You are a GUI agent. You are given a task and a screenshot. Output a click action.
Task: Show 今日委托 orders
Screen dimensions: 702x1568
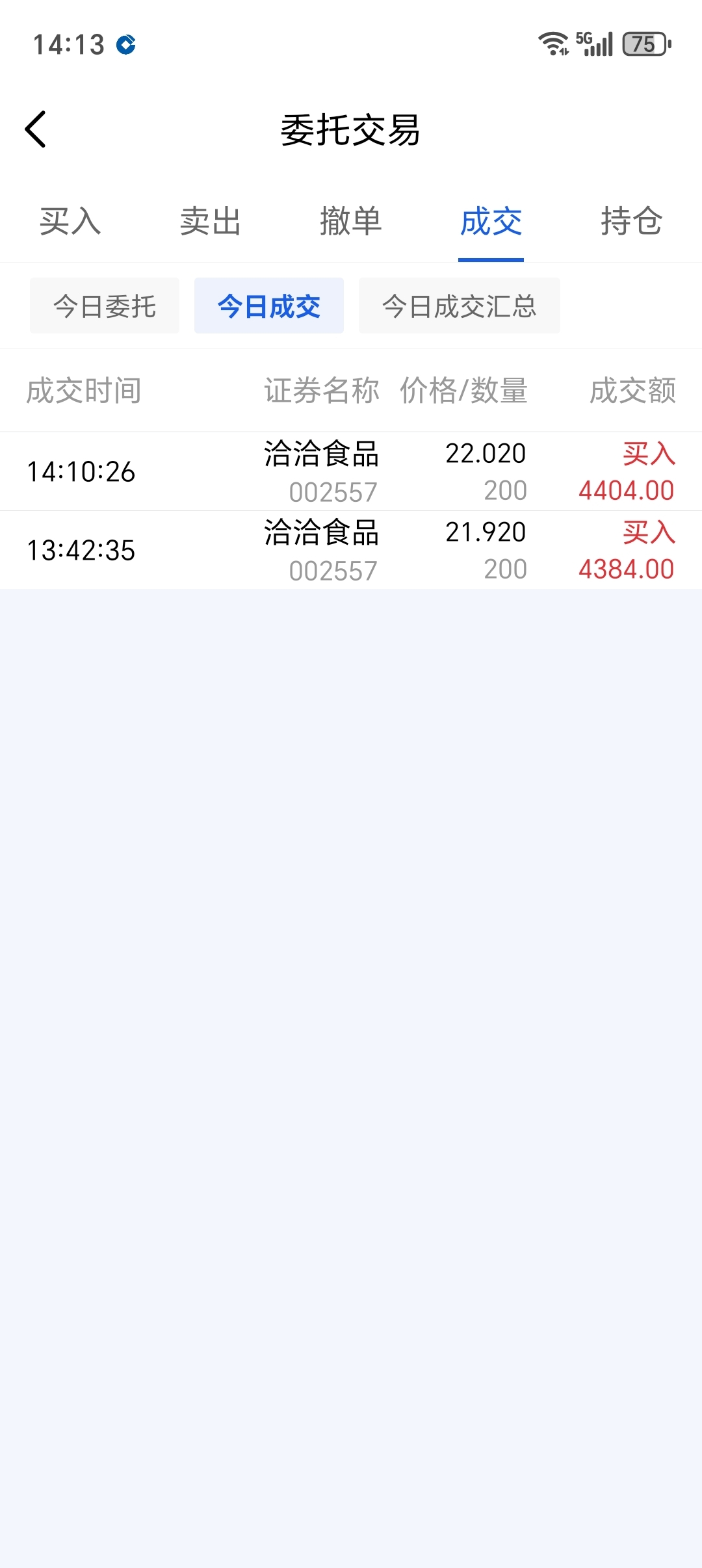(x=105, y=306)
